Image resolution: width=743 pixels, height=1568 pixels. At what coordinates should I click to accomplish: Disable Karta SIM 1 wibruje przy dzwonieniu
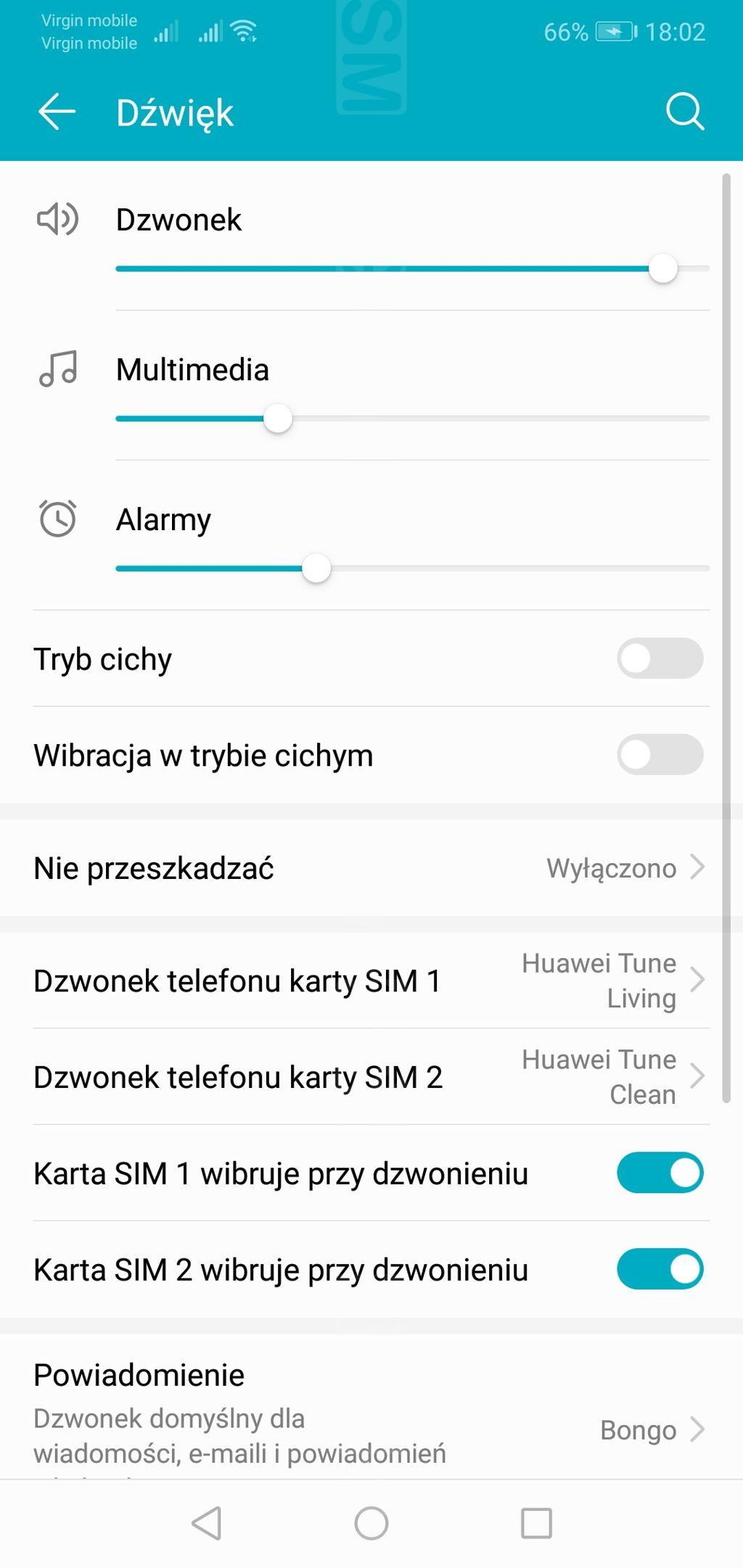[659, 1173]
